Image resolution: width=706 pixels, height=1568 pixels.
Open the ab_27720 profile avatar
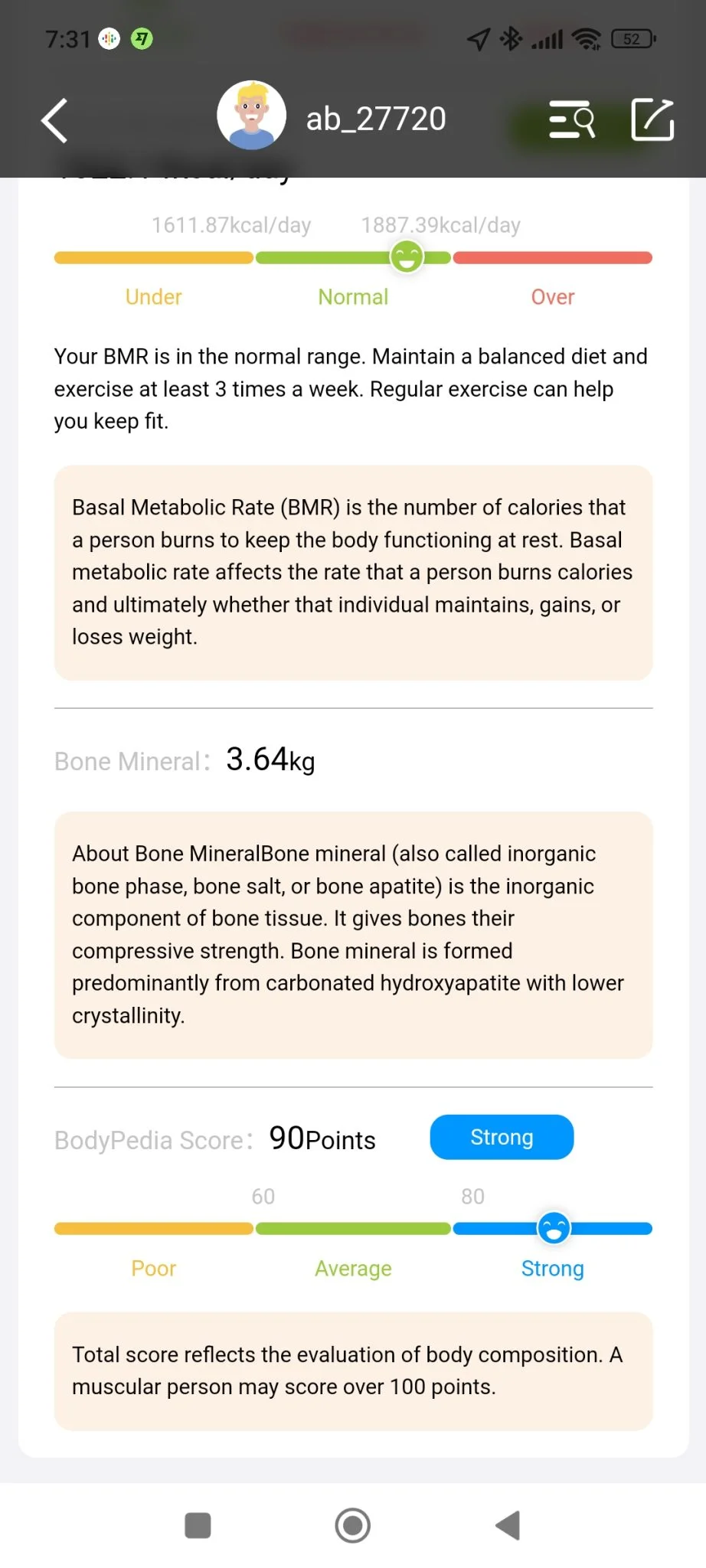point(251,116)
